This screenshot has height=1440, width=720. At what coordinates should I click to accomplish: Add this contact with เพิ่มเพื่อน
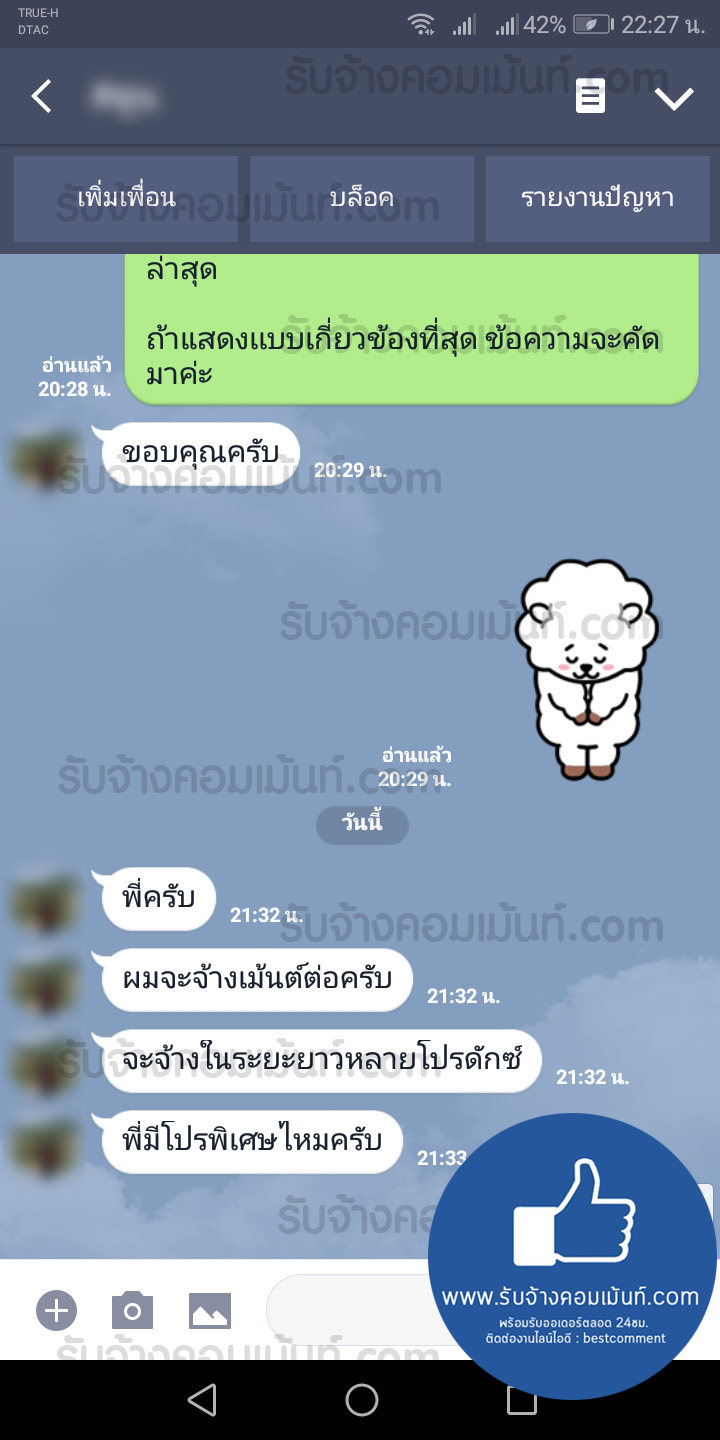(126, 198)
